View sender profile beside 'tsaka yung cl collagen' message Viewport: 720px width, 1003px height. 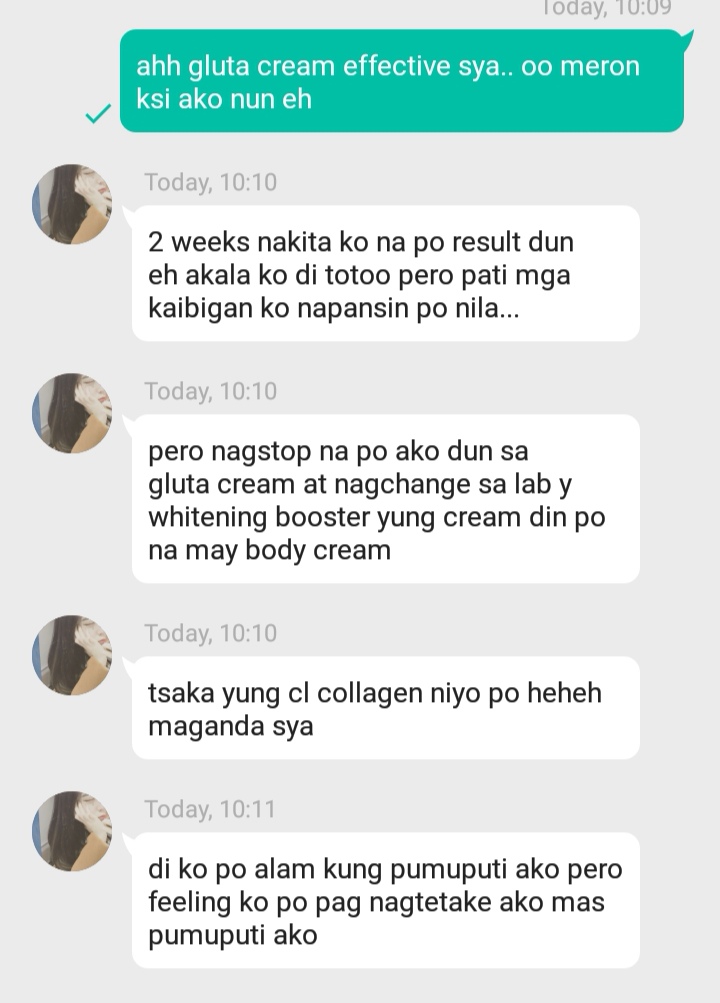tap(72, 656)
